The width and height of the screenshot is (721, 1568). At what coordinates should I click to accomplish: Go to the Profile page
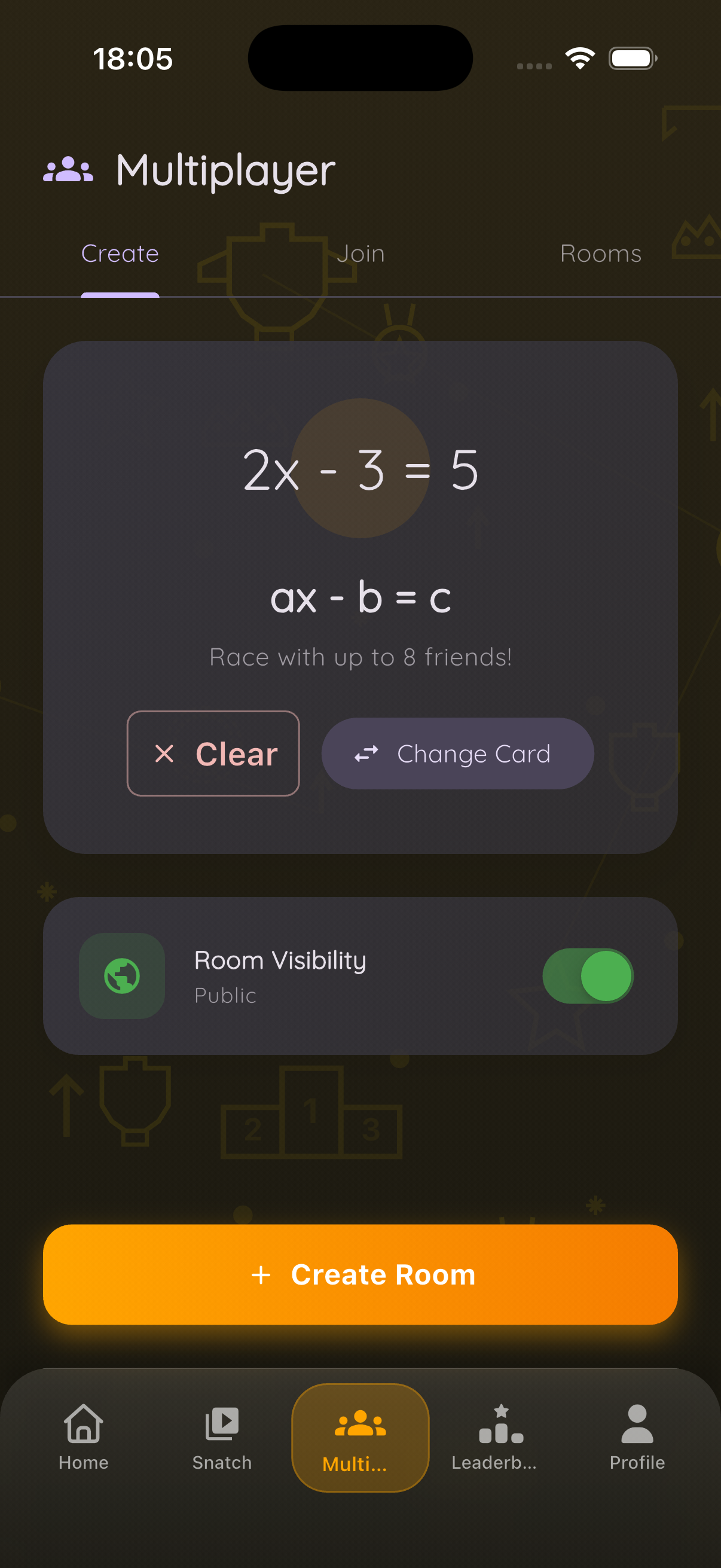637,1436
